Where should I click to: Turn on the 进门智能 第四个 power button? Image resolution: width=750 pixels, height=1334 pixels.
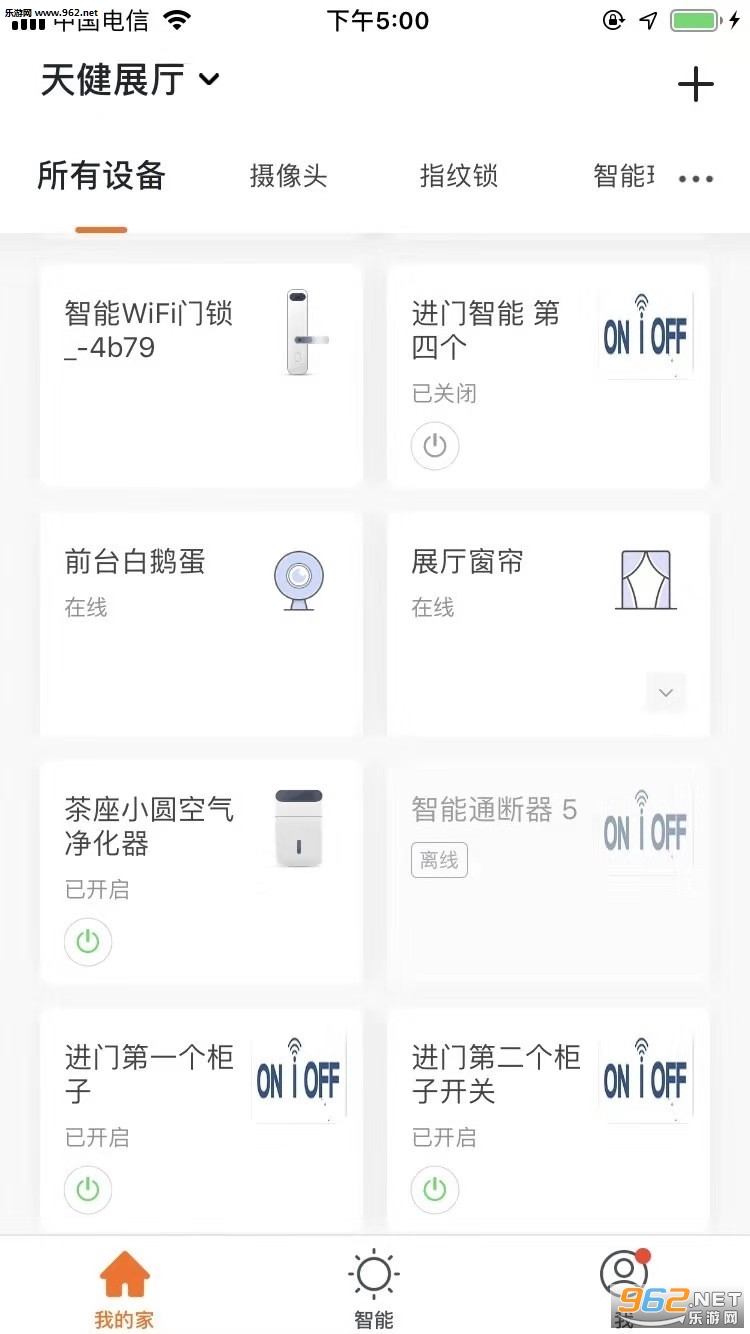[435, 446]
